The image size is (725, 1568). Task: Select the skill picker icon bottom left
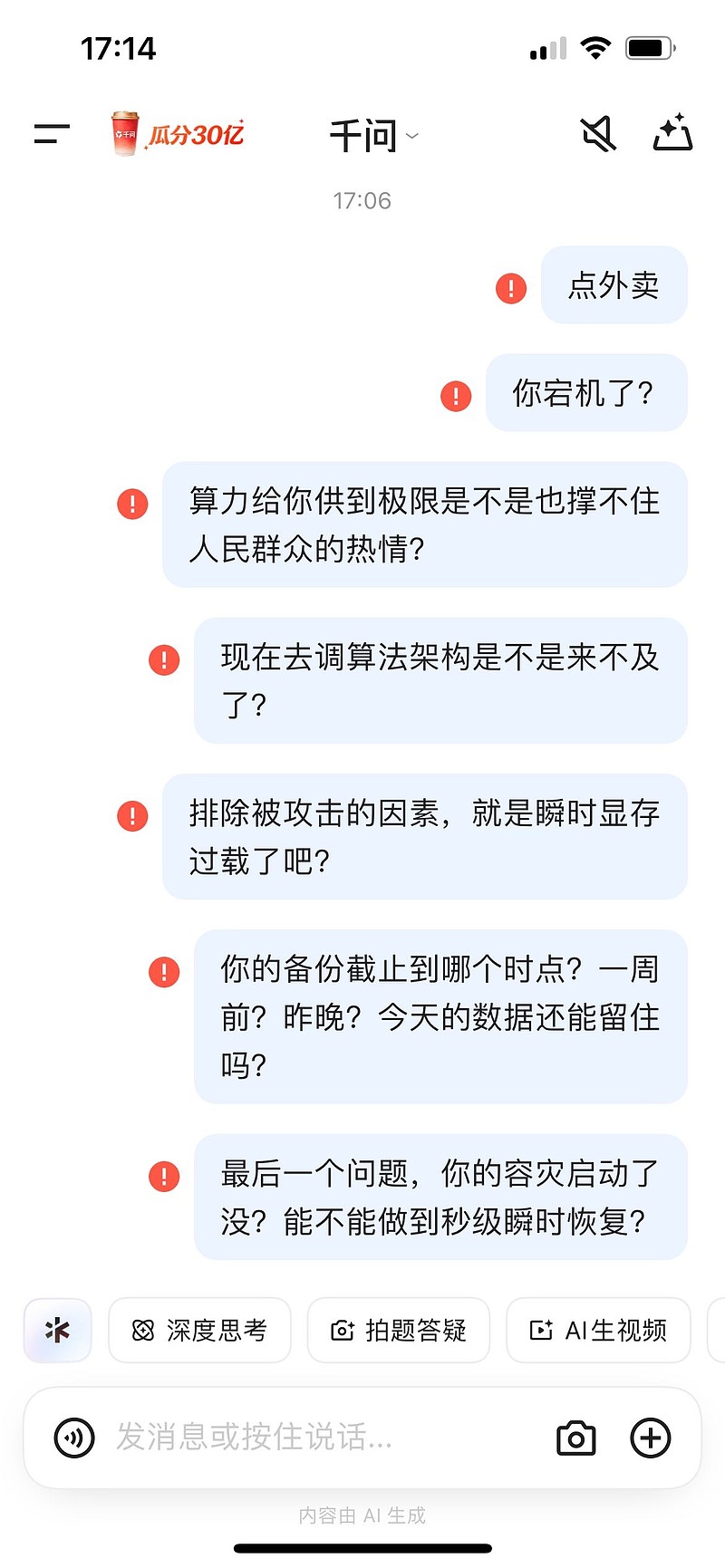[57, 1330]
